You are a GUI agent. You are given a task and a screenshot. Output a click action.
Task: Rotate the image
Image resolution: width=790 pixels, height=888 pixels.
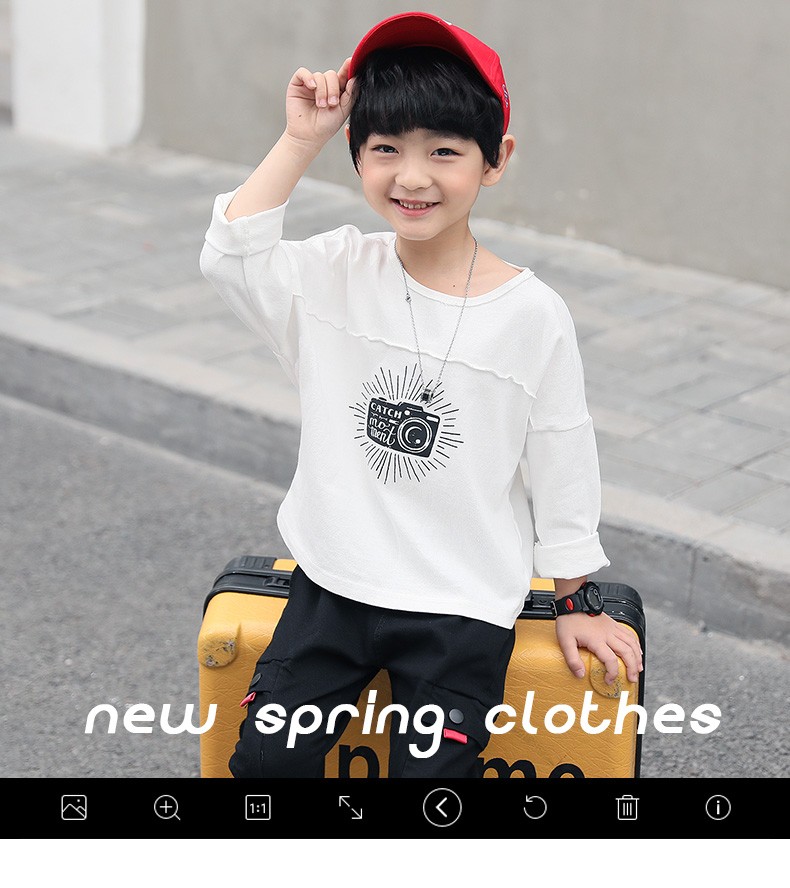click(535, 807)
